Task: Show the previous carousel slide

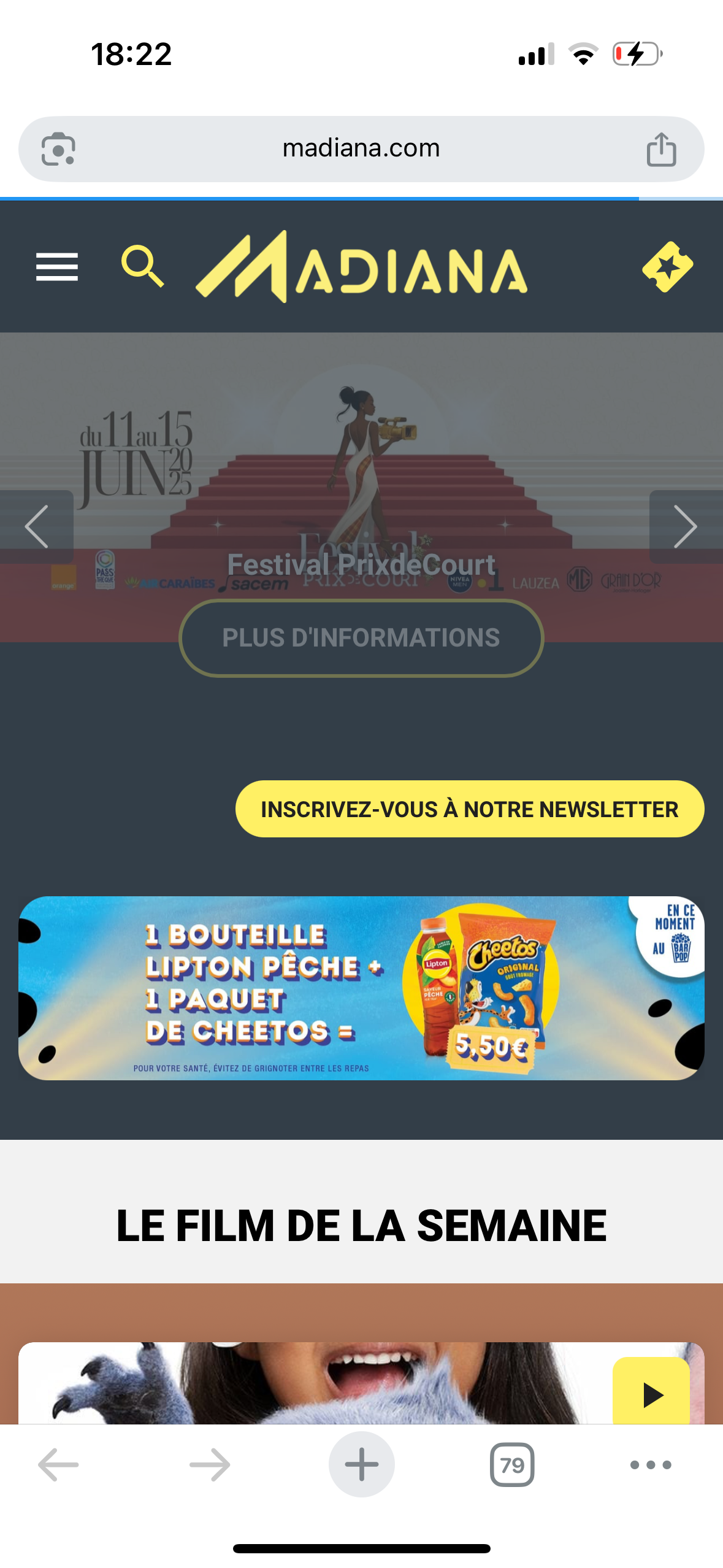Action: [x=37, y=526]
